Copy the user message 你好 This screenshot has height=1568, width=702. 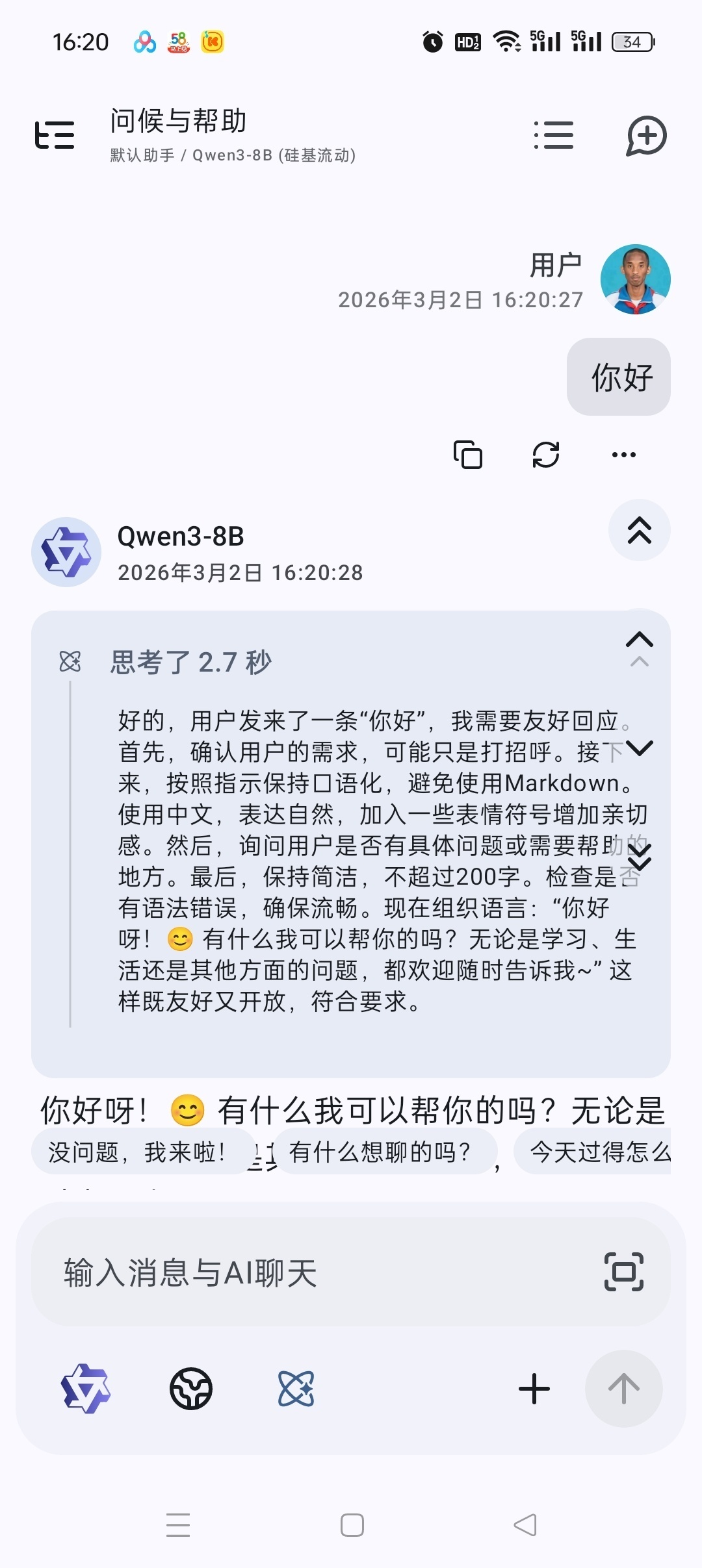[x=467, y=454]
